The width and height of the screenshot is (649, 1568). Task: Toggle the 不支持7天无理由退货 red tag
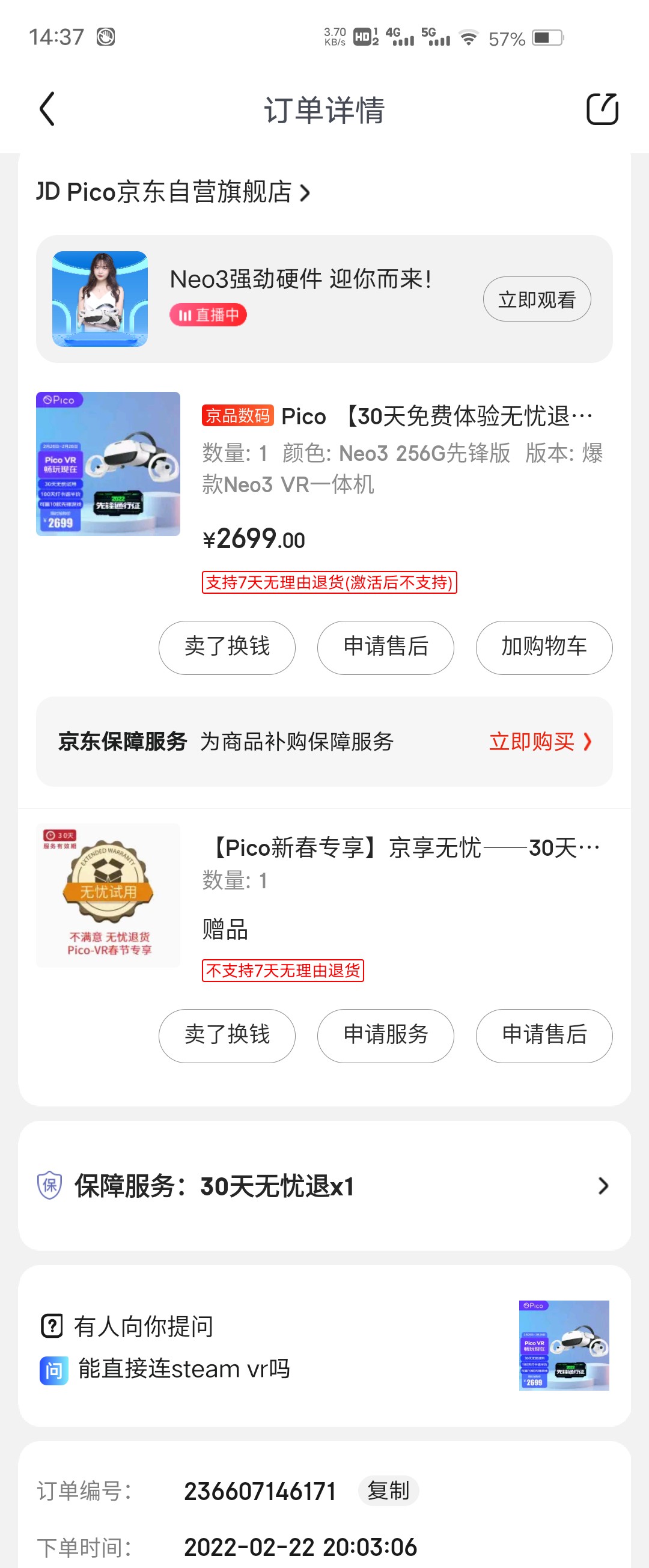click(283, 972)
